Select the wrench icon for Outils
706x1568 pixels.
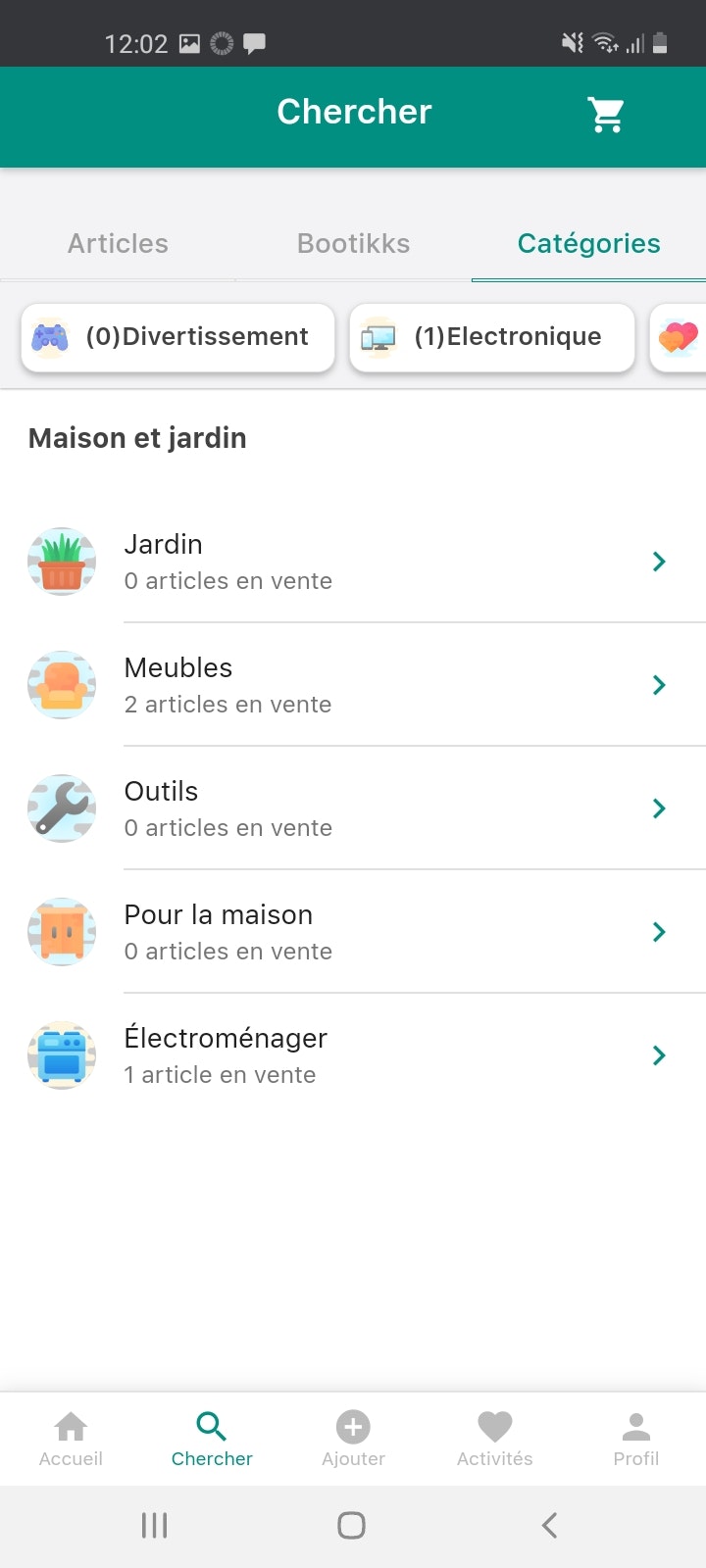[62, 808]
